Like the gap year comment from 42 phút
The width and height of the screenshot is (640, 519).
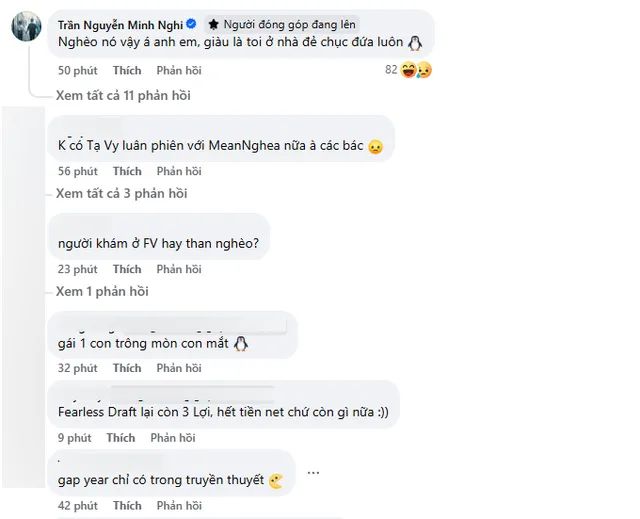127,506
